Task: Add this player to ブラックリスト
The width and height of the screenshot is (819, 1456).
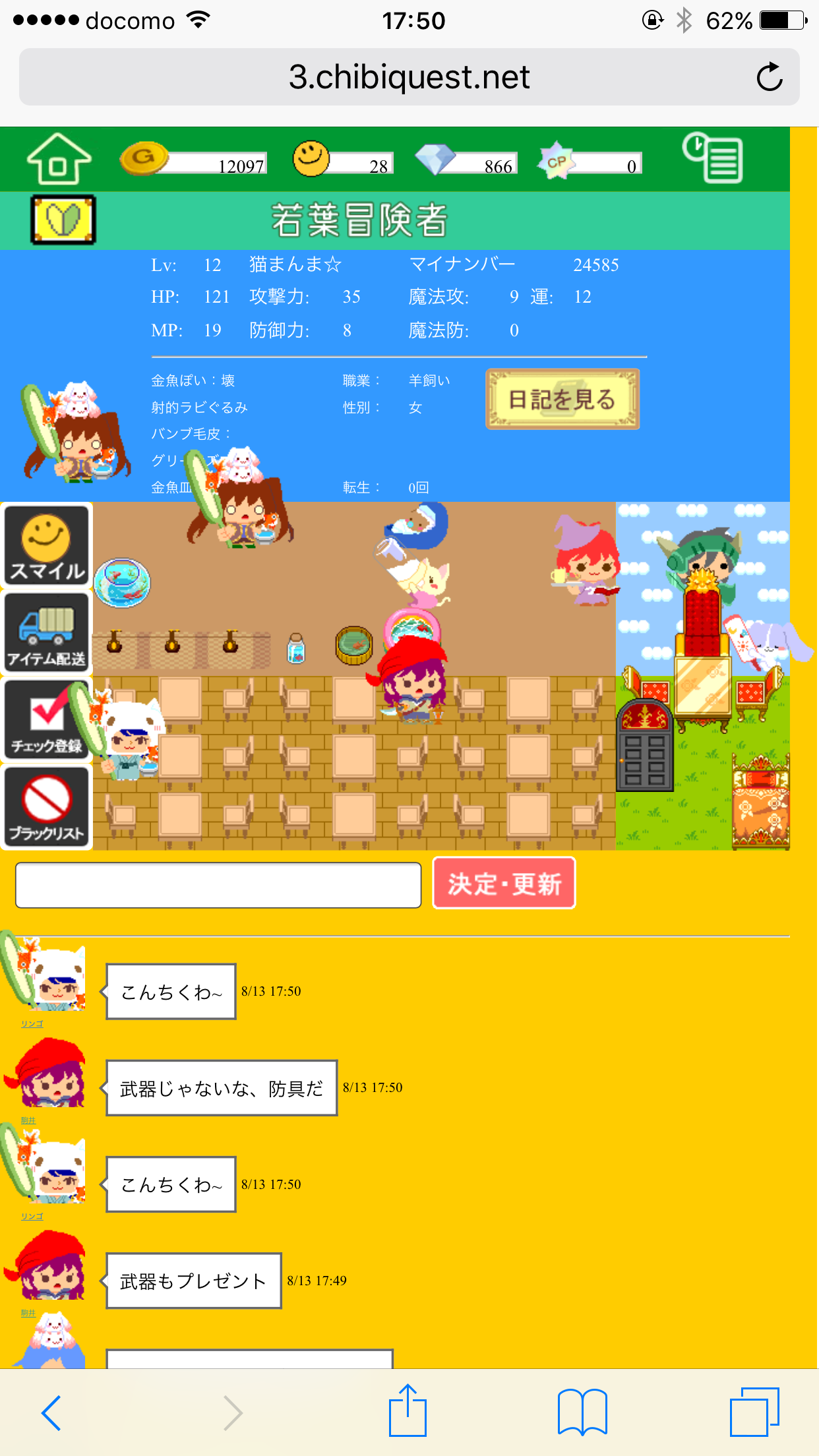Action: coord(47,807)
